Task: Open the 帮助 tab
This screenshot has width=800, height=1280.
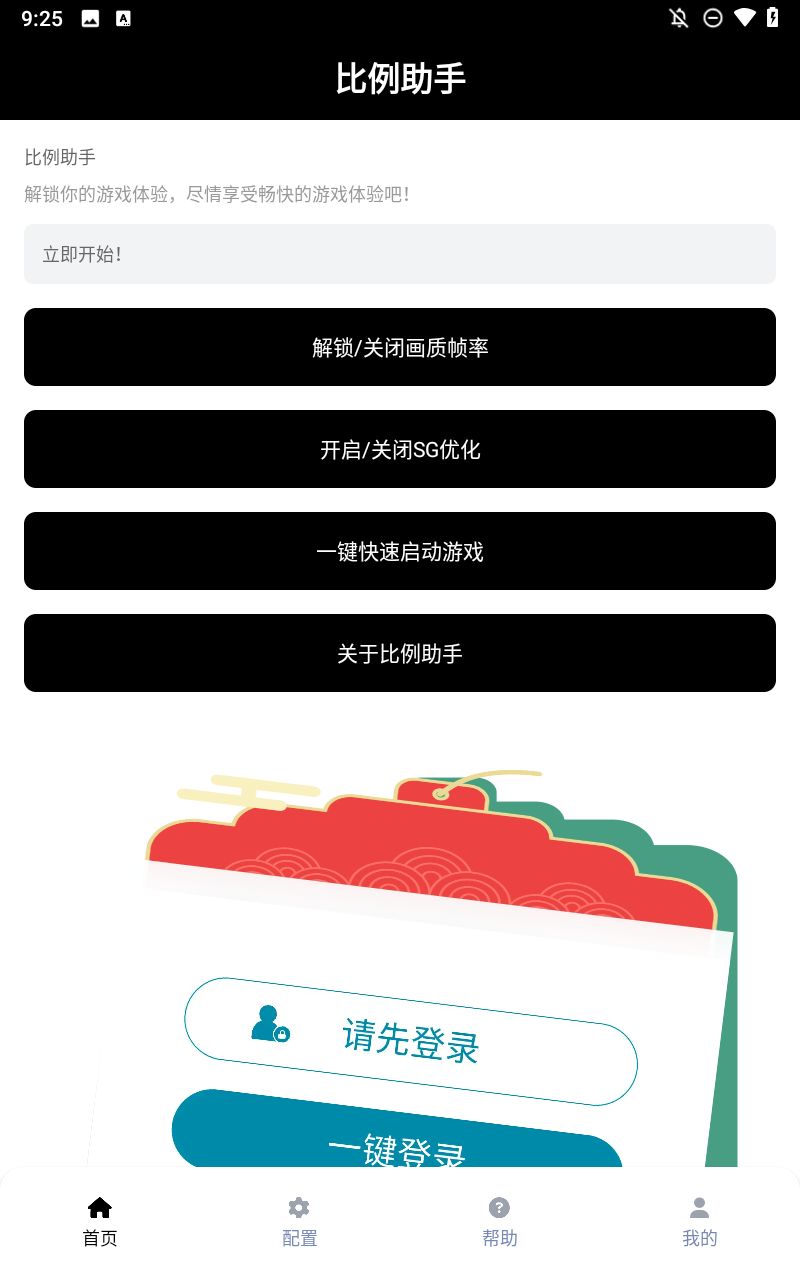Action: tap(499, 1221)
